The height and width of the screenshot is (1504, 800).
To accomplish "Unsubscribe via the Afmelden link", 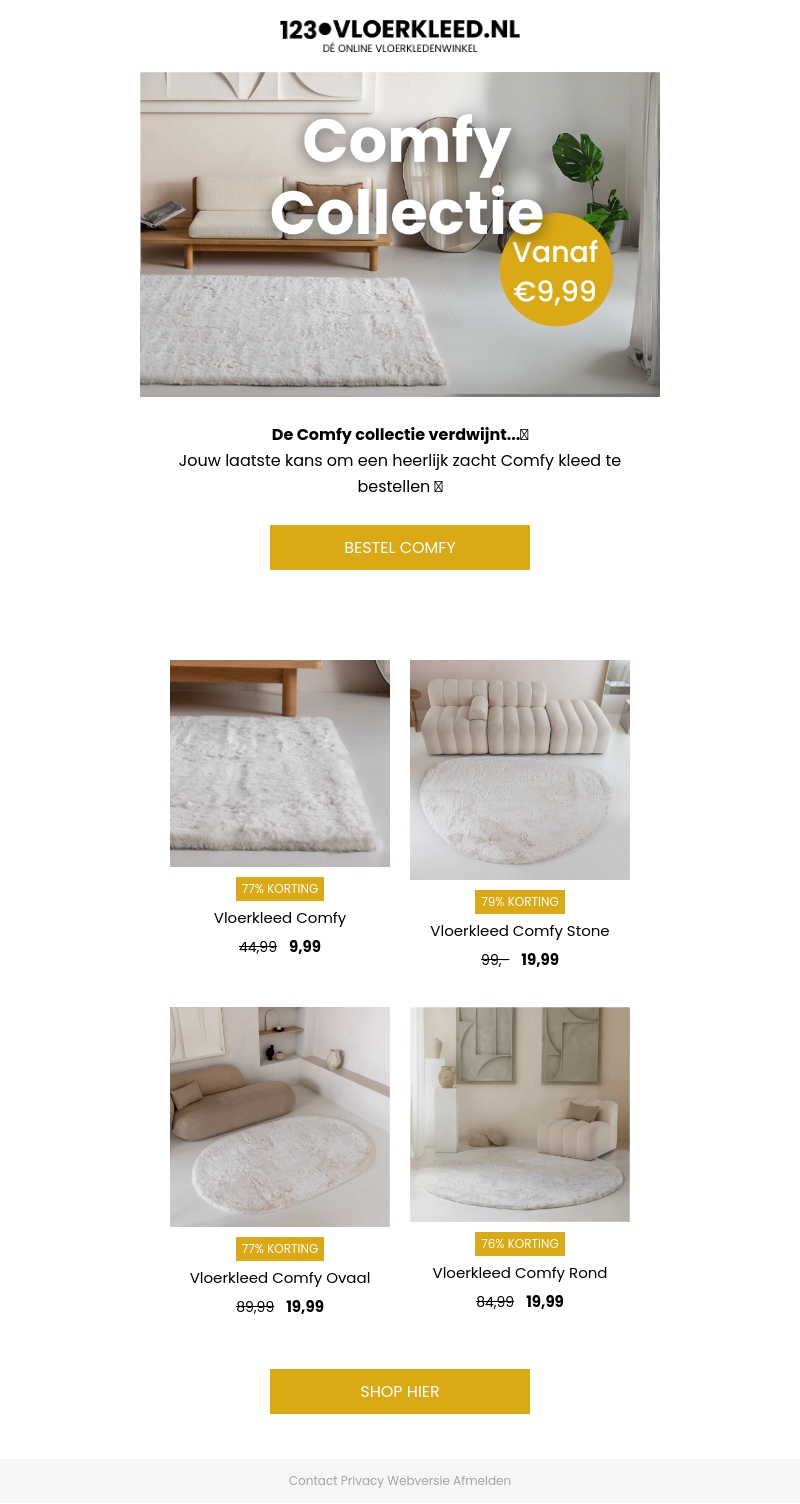I will (482, 1481).
